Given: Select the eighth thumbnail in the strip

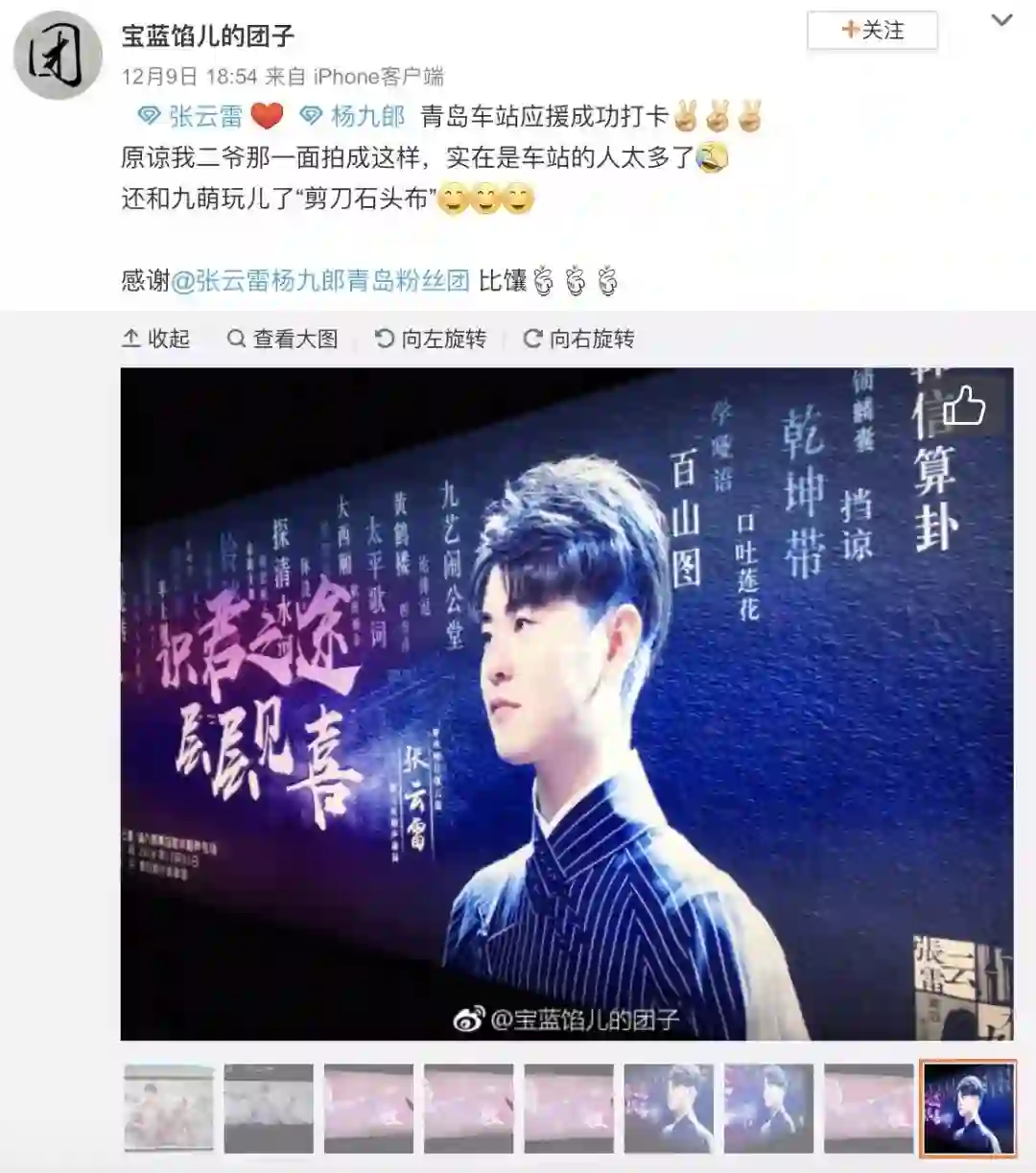Looking at the screenshot, I should point(868,1109).
